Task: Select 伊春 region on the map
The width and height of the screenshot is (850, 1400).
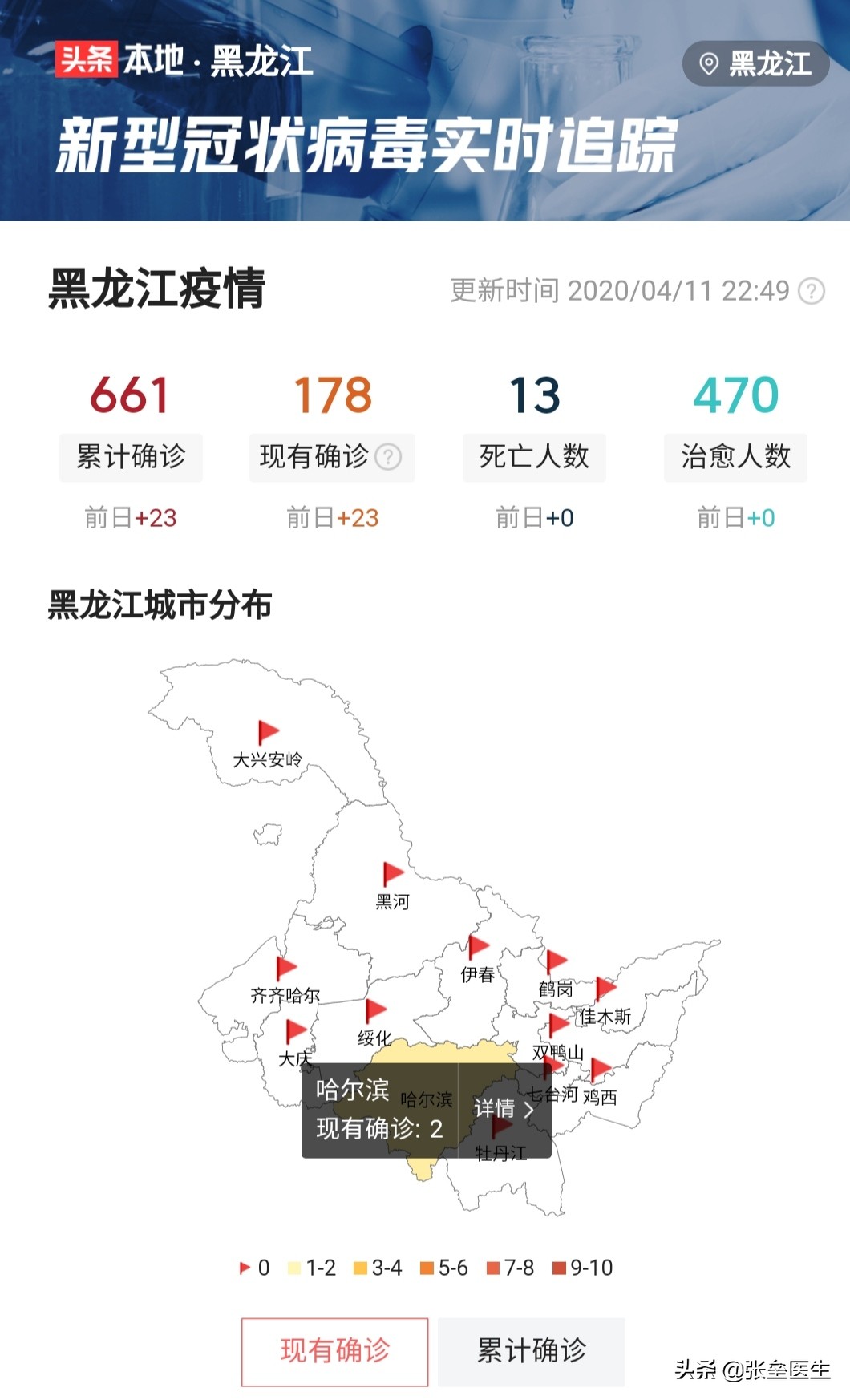Action: 478,974
